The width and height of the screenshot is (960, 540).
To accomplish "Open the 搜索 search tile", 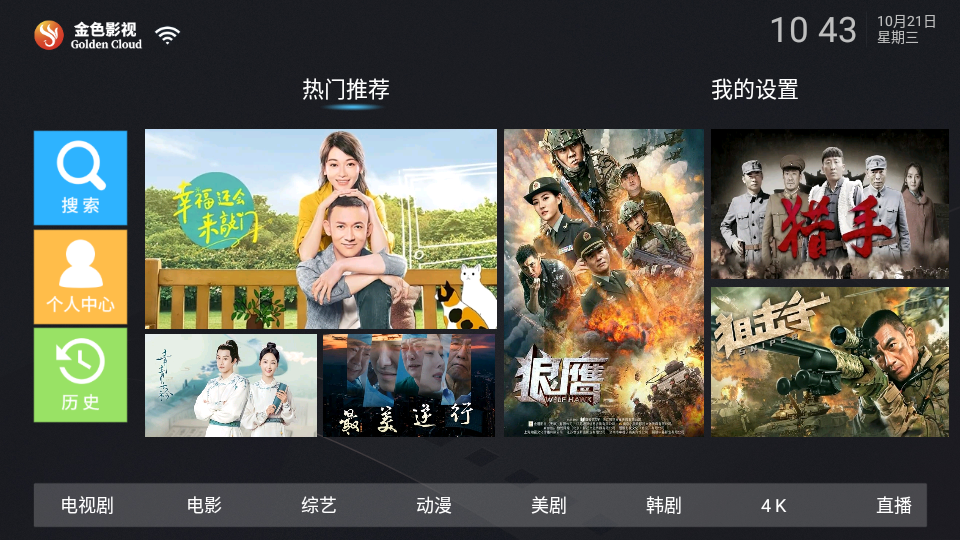I will [80, 178].
